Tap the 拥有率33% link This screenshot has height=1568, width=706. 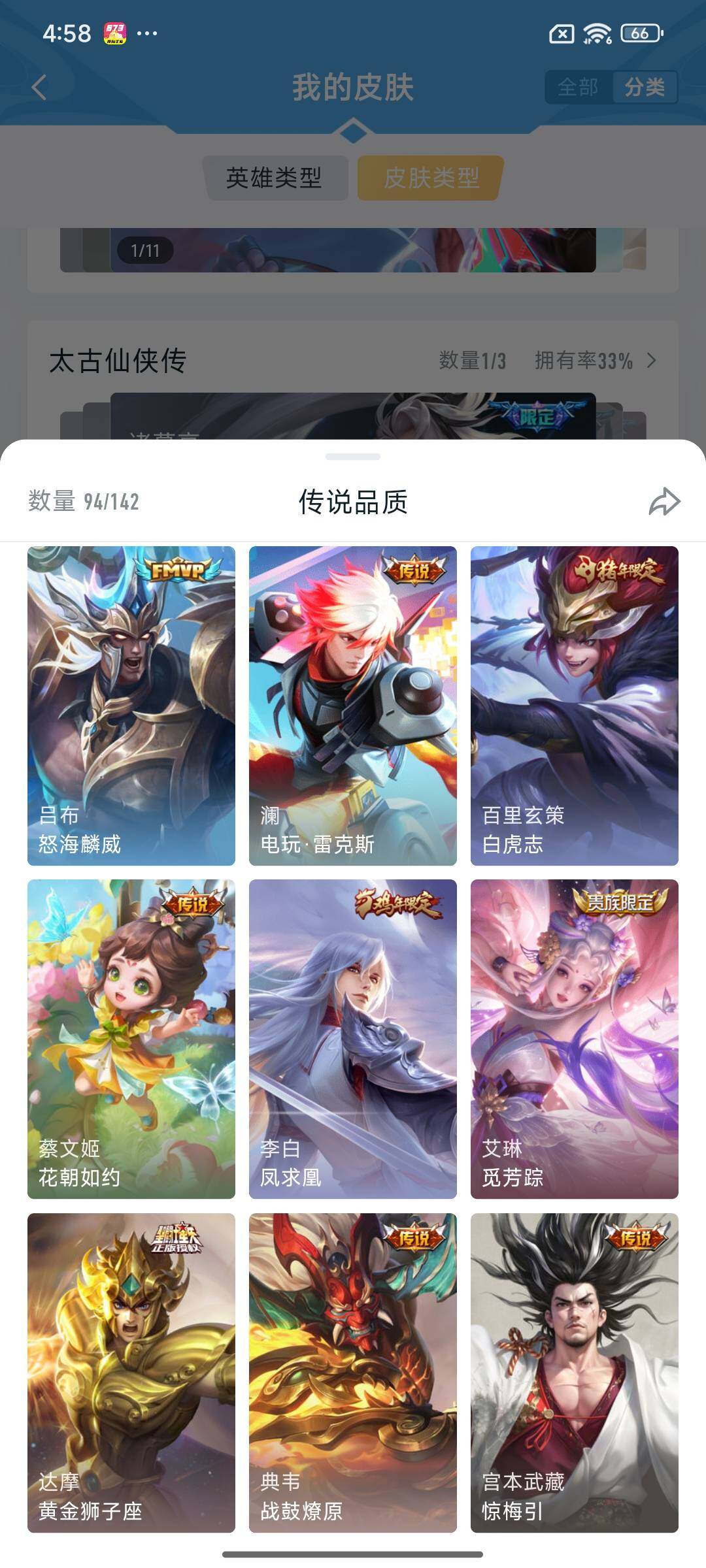(x=584, y=359)
